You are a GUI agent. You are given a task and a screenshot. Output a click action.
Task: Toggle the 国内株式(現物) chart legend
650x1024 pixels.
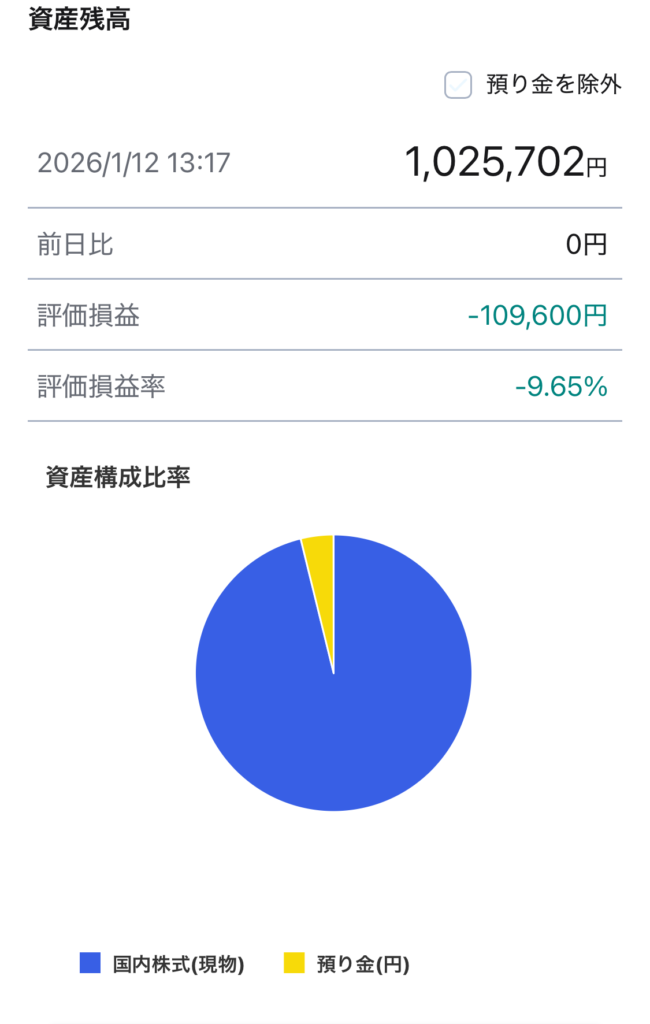pos(164,965)
